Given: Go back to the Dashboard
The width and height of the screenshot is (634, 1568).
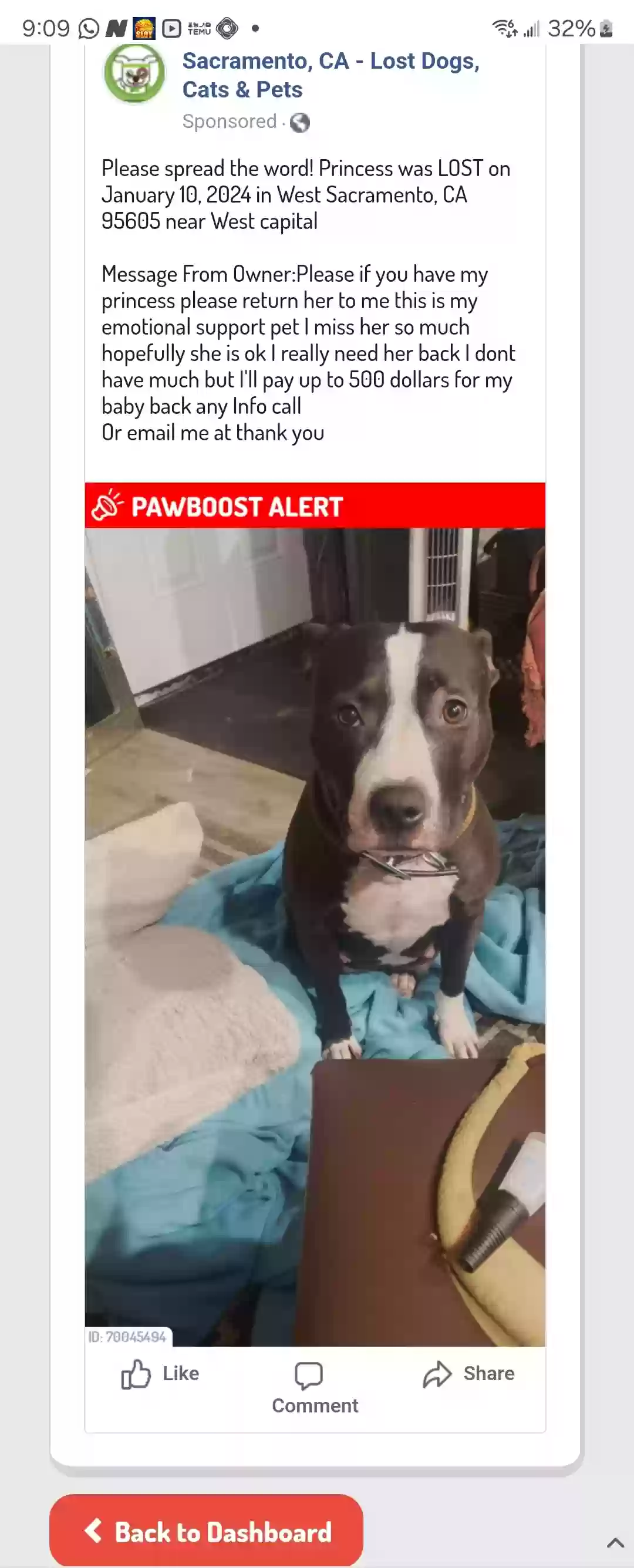Looking at the screenshot, I should pyautogui.click(x=206, y=1531).
